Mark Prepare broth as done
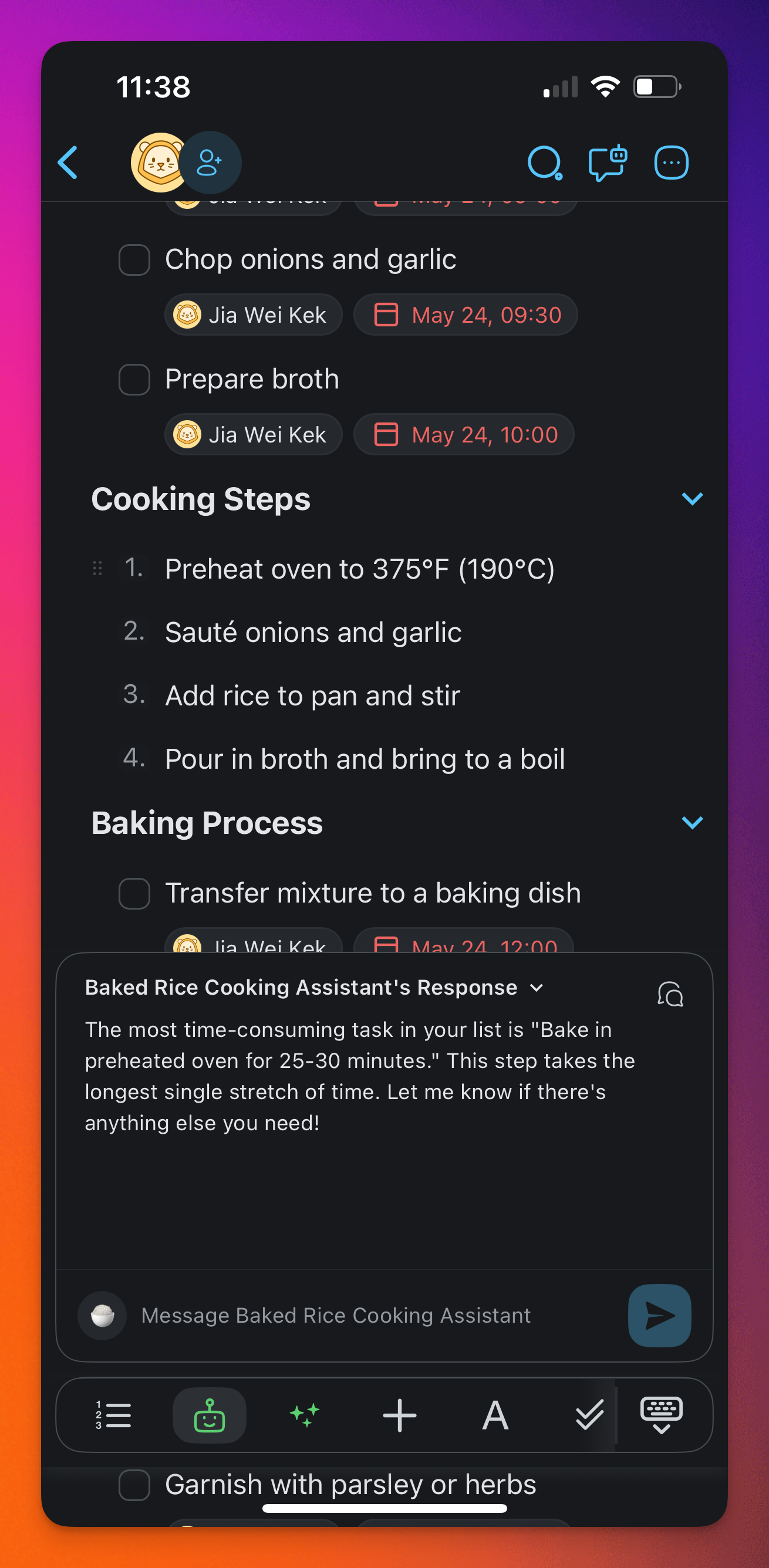Screen dimensions: 769x1568 point(134,380)
